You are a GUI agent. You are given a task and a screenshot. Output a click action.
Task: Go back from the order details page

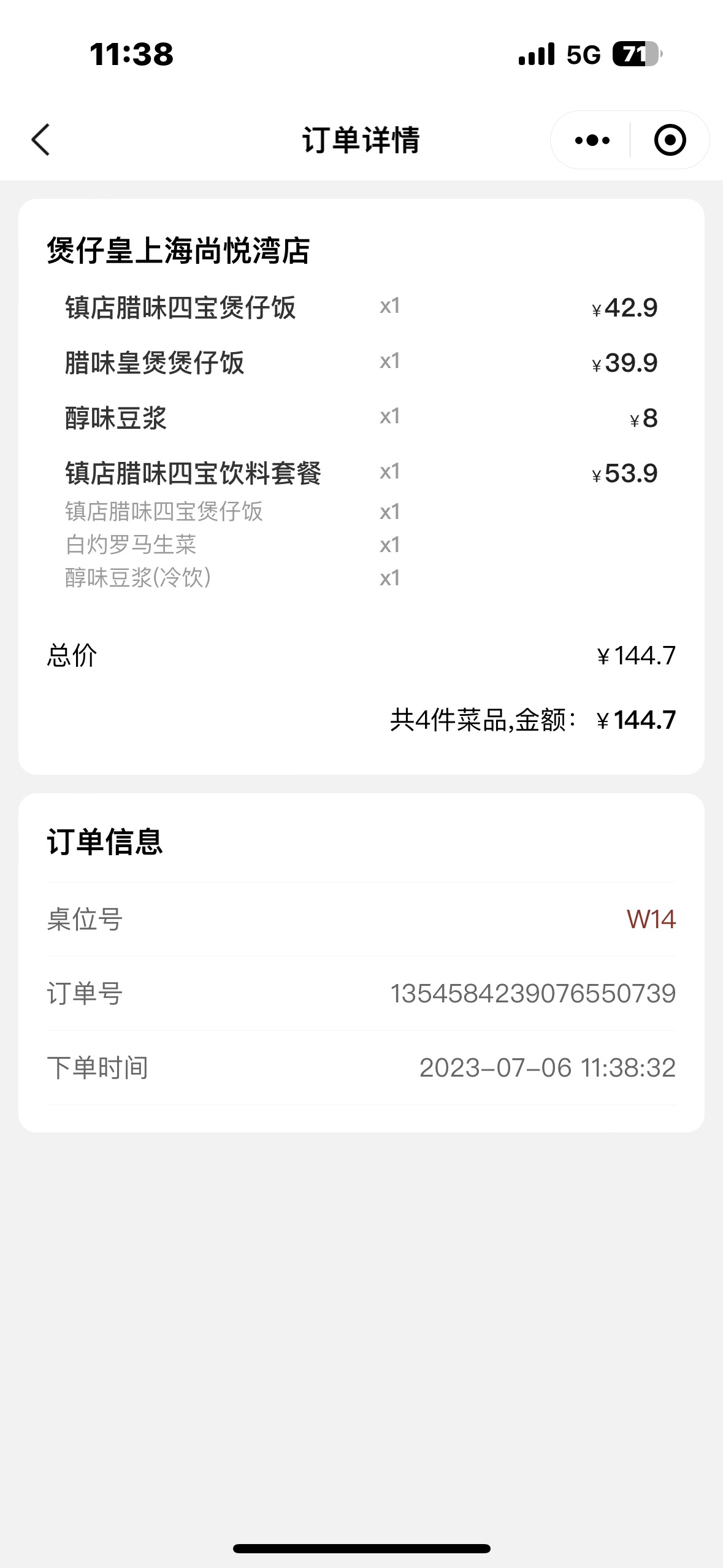pyautogui.click(x=40, y=140)
